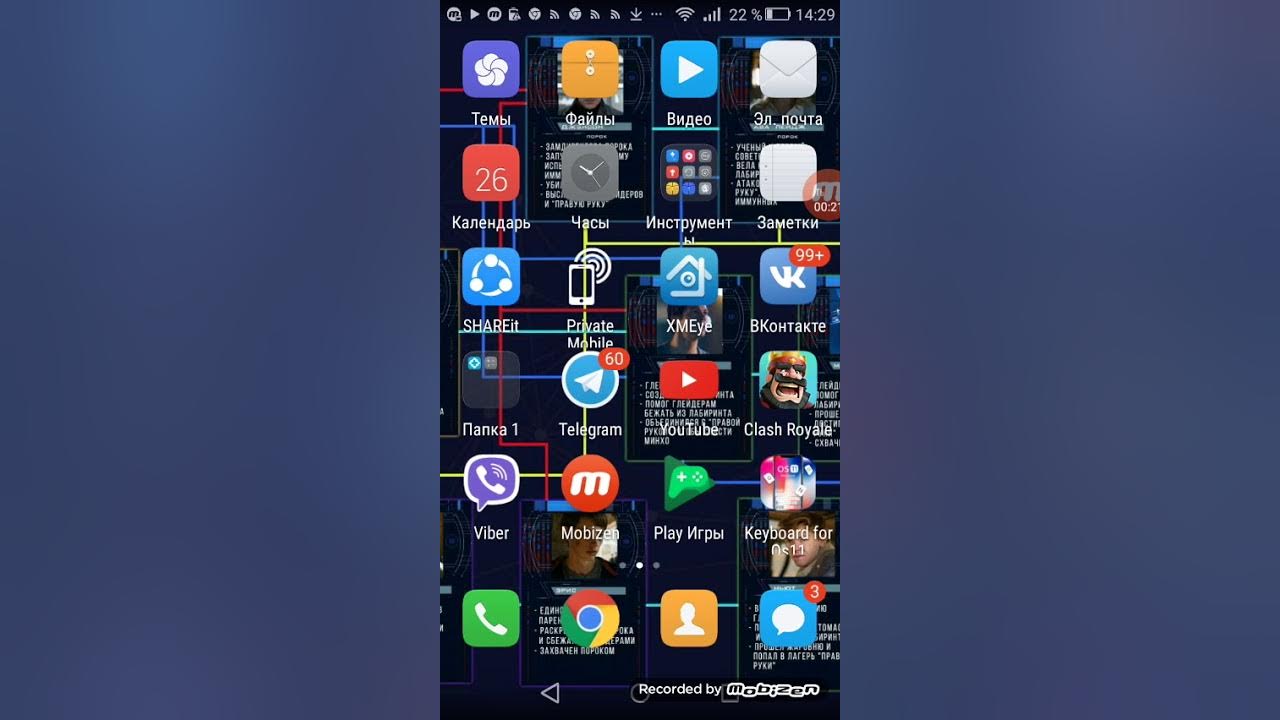Open the Private Mobile app
This screenshot has width=1280, height=720.
(x=590, y=277)
